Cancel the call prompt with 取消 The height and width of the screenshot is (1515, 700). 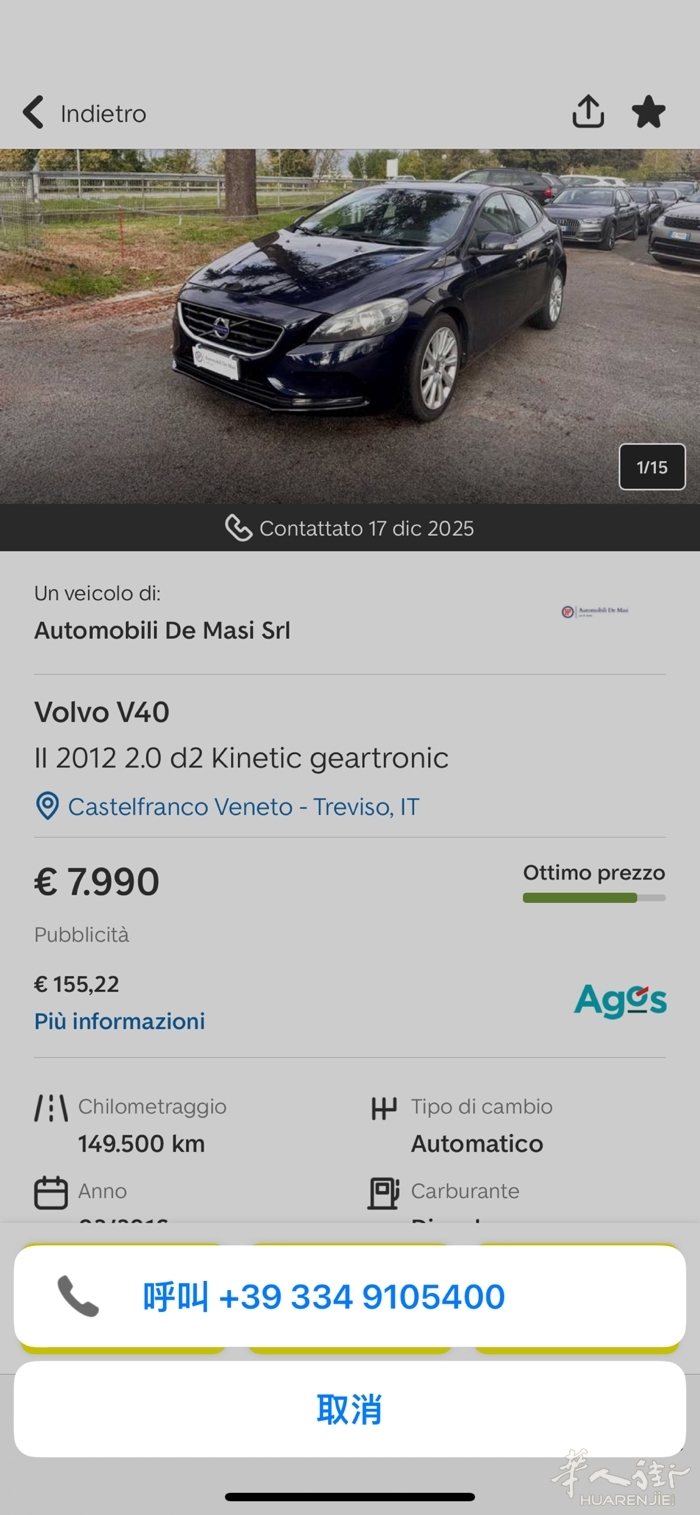349,1409
